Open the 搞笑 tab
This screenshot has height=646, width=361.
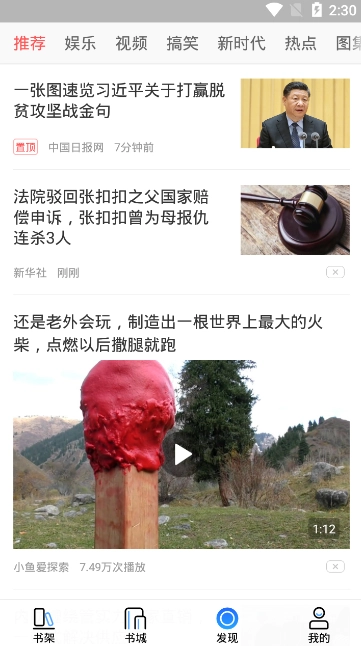(182, 43)
